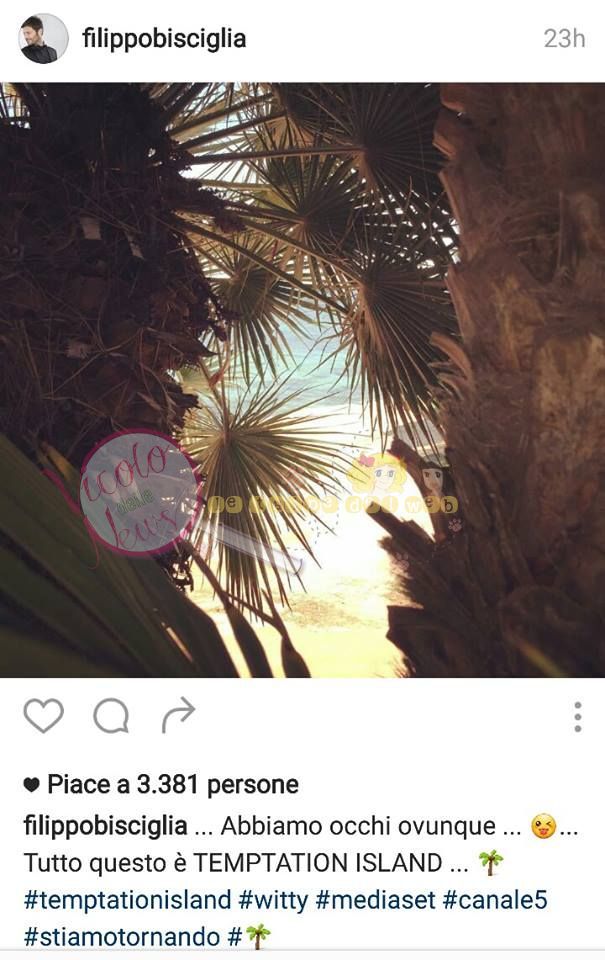
Task: Open comments via speech bubble icon
Action: (x=111, y=716)
